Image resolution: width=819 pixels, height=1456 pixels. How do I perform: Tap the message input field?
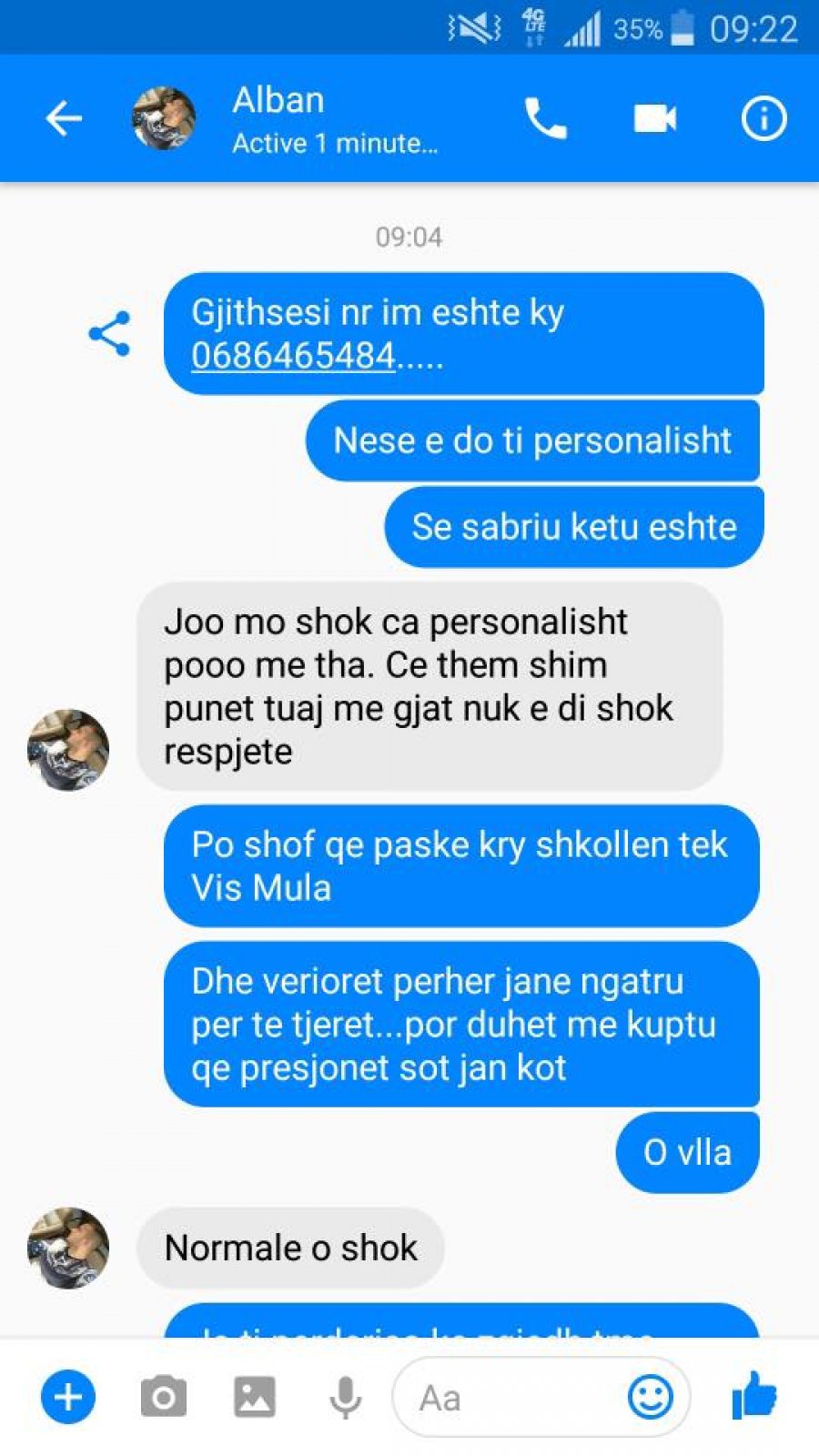coord(510,1396)
